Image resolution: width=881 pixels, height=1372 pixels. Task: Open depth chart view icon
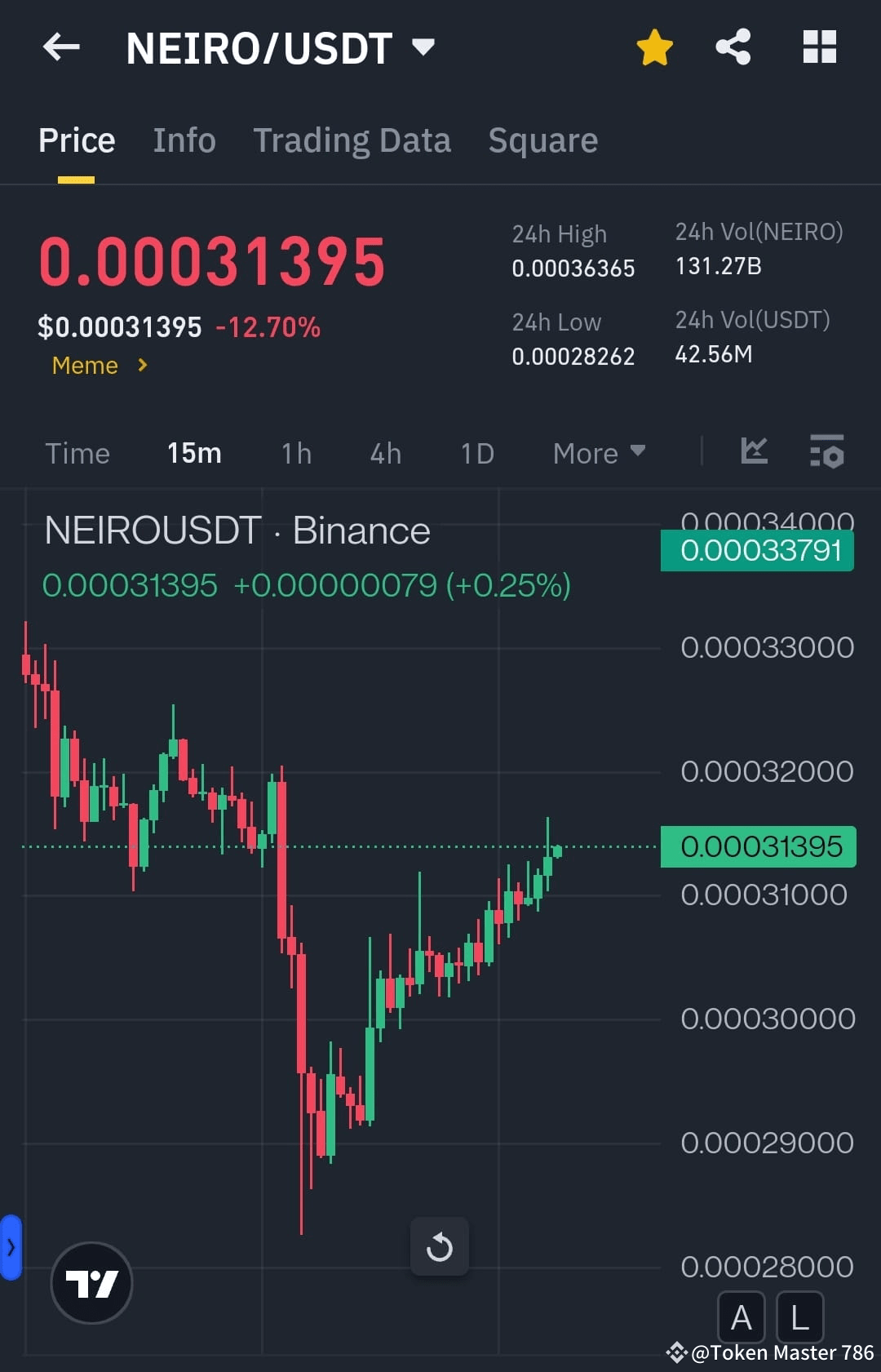(755, 452)
